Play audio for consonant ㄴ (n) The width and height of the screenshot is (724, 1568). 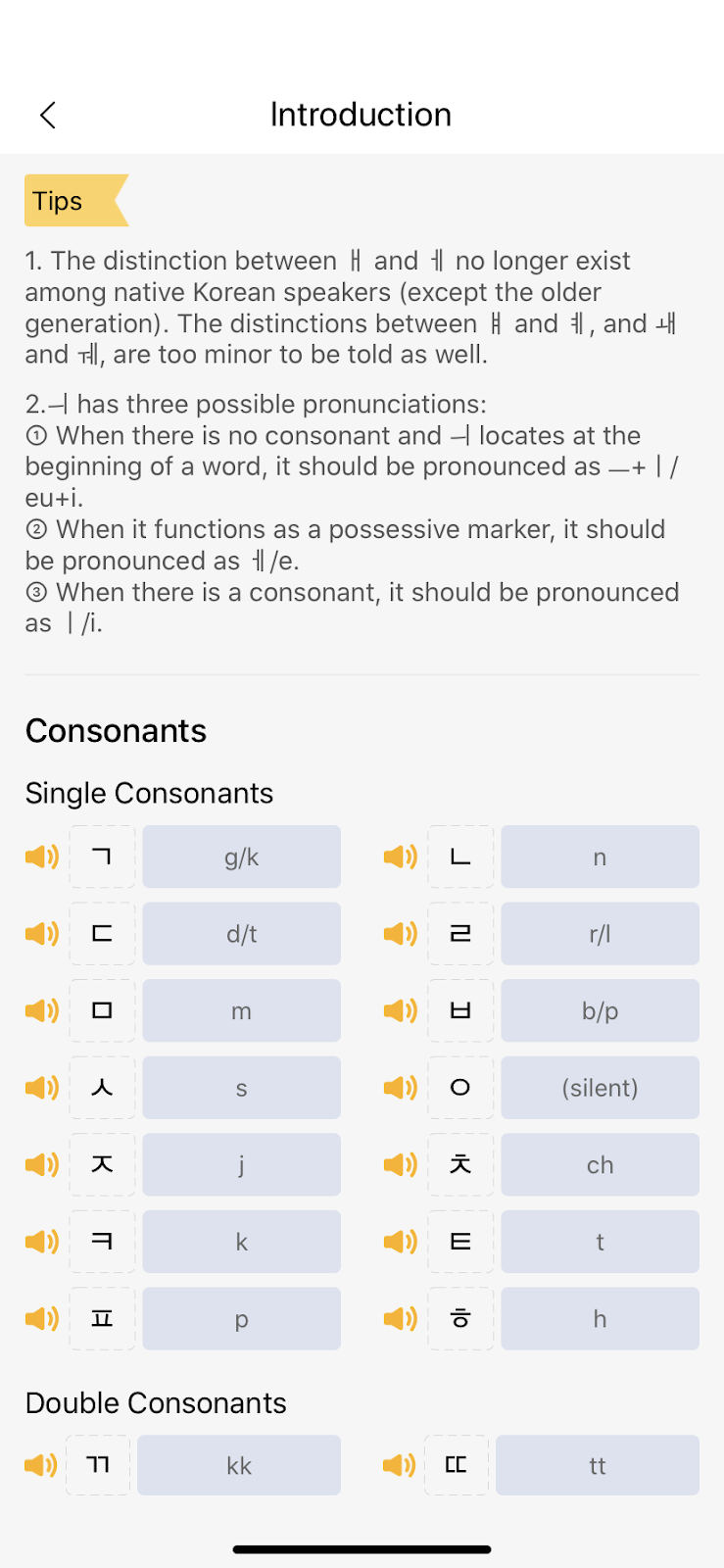[x=401, y=857]
